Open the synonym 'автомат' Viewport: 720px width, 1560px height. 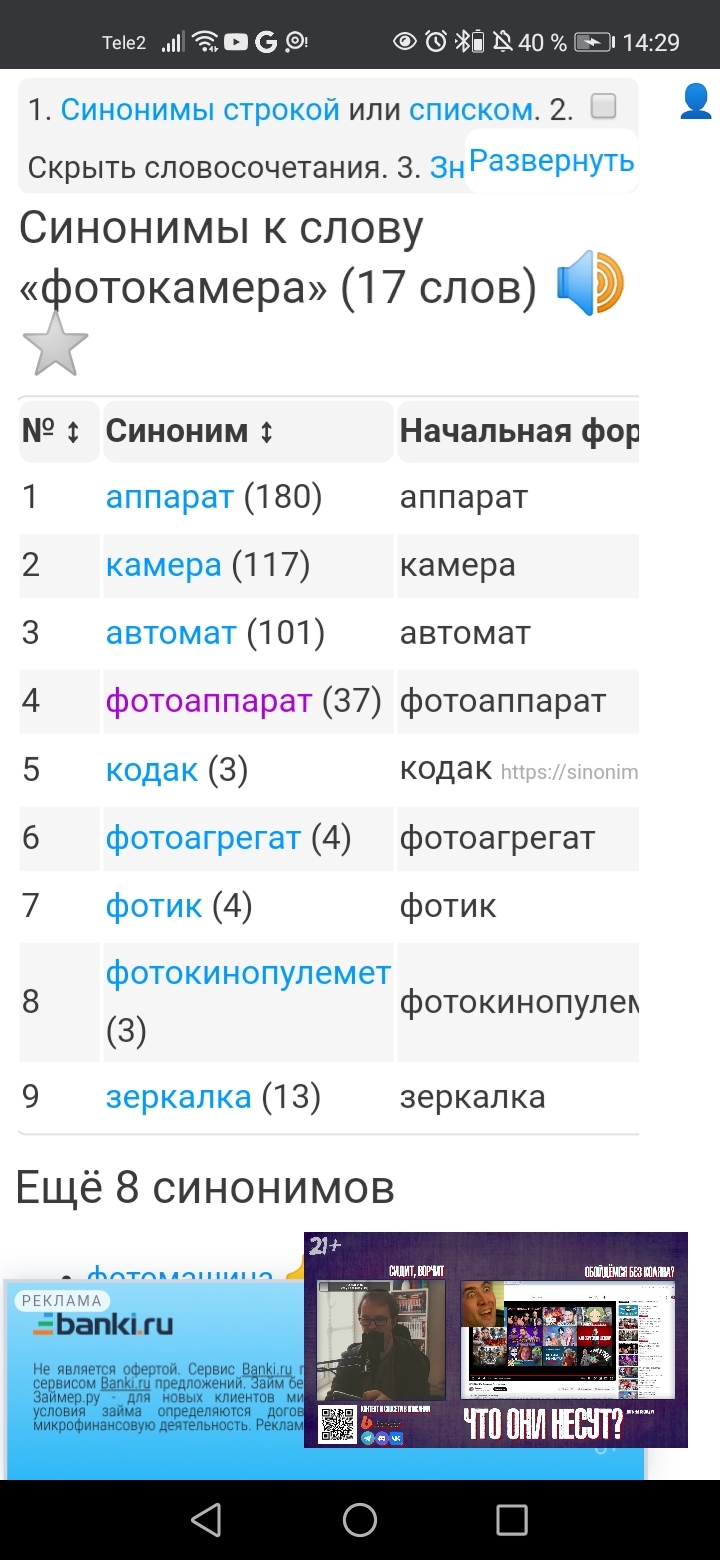pyautogui.click(x=171, y=633)
